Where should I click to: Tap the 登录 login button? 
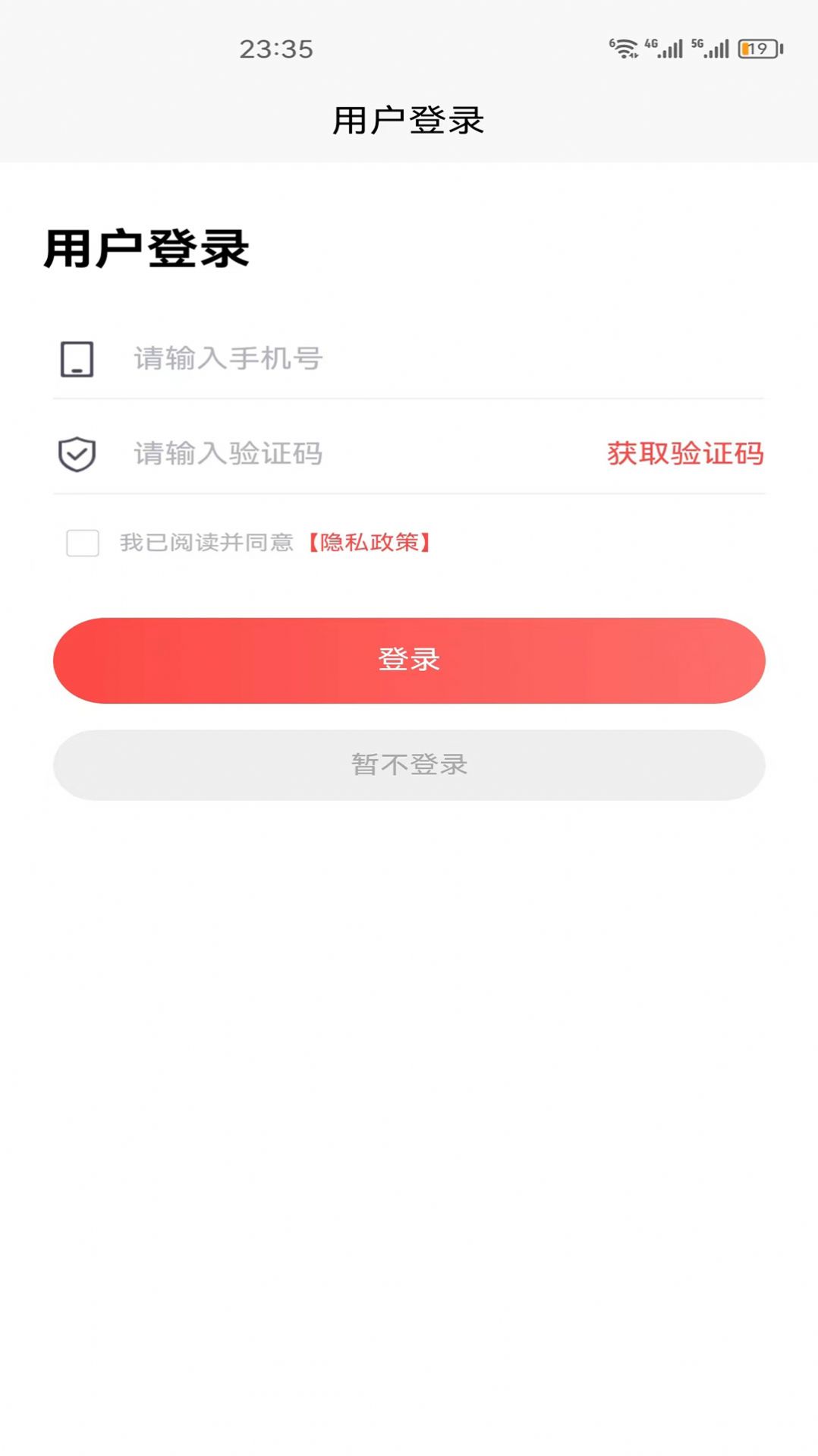click(409, 660)
